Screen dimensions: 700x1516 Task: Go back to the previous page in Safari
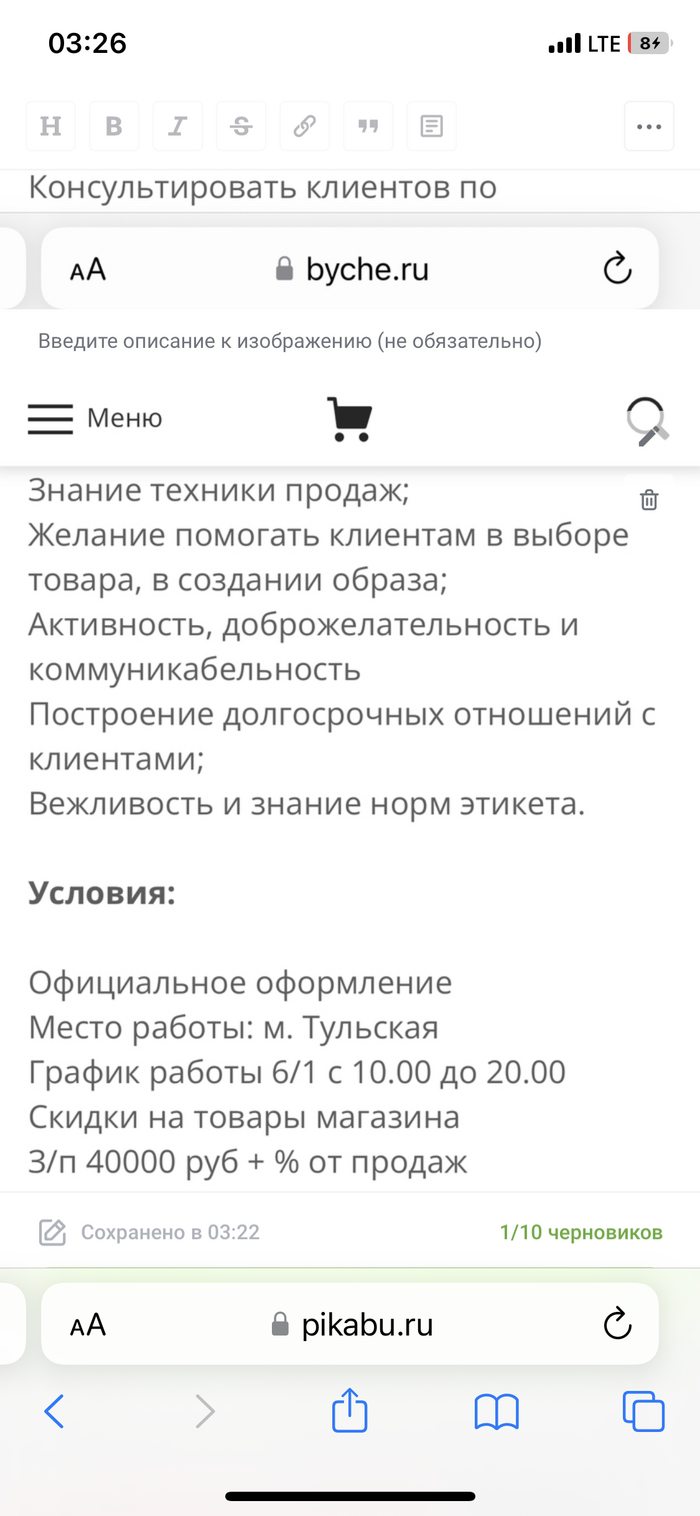54,1411
